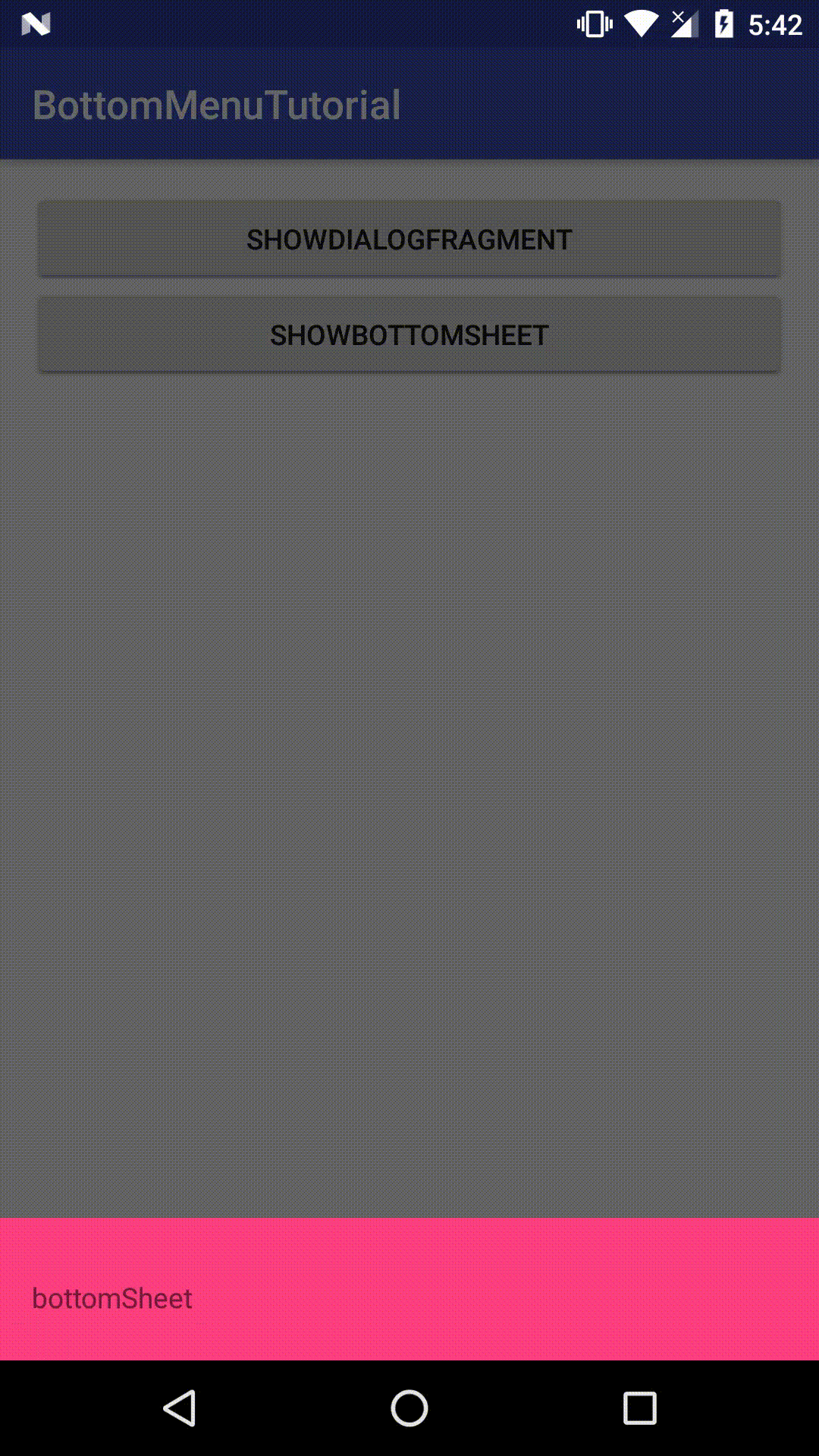819x1456 pixels.
Task: Return to the home screen
Action: 409,1408
